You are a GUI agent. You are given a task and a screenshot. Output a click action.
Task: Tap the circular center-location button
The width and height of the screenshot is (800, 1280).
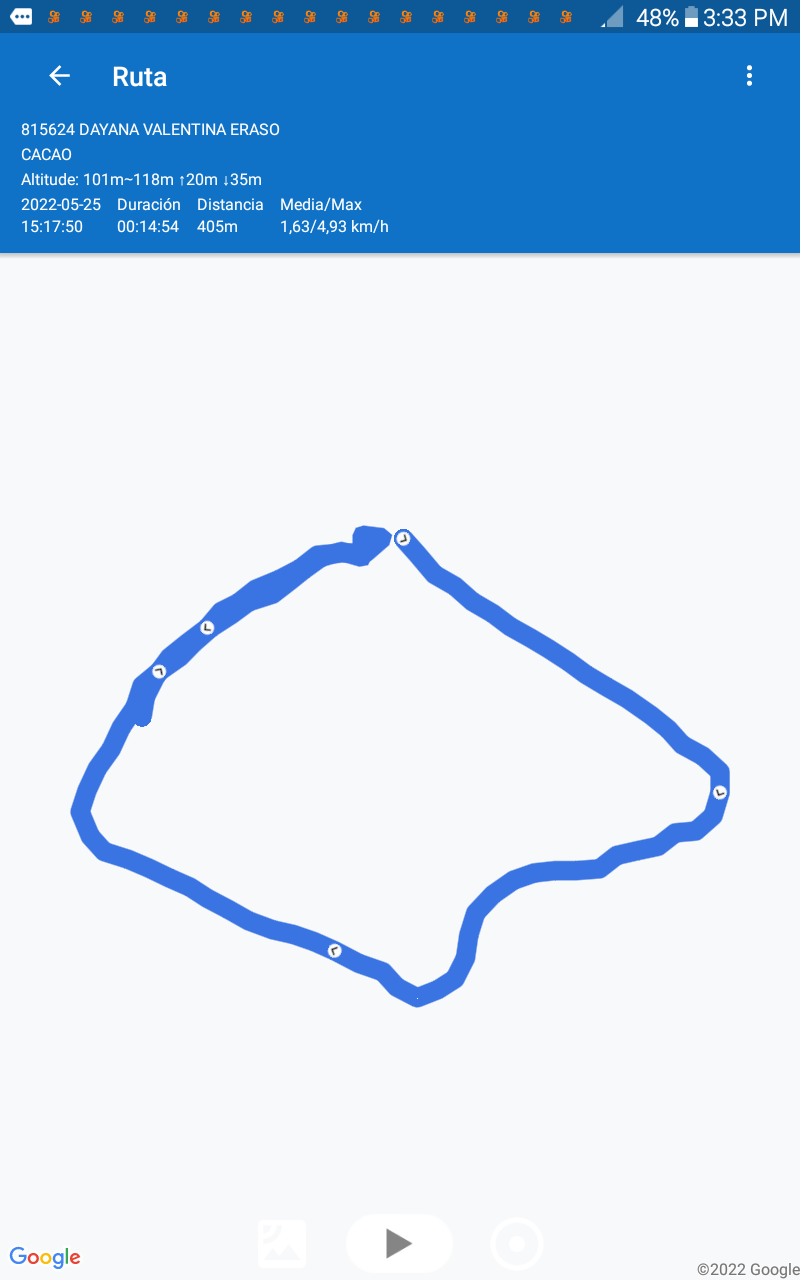(x=517, y=1244)
